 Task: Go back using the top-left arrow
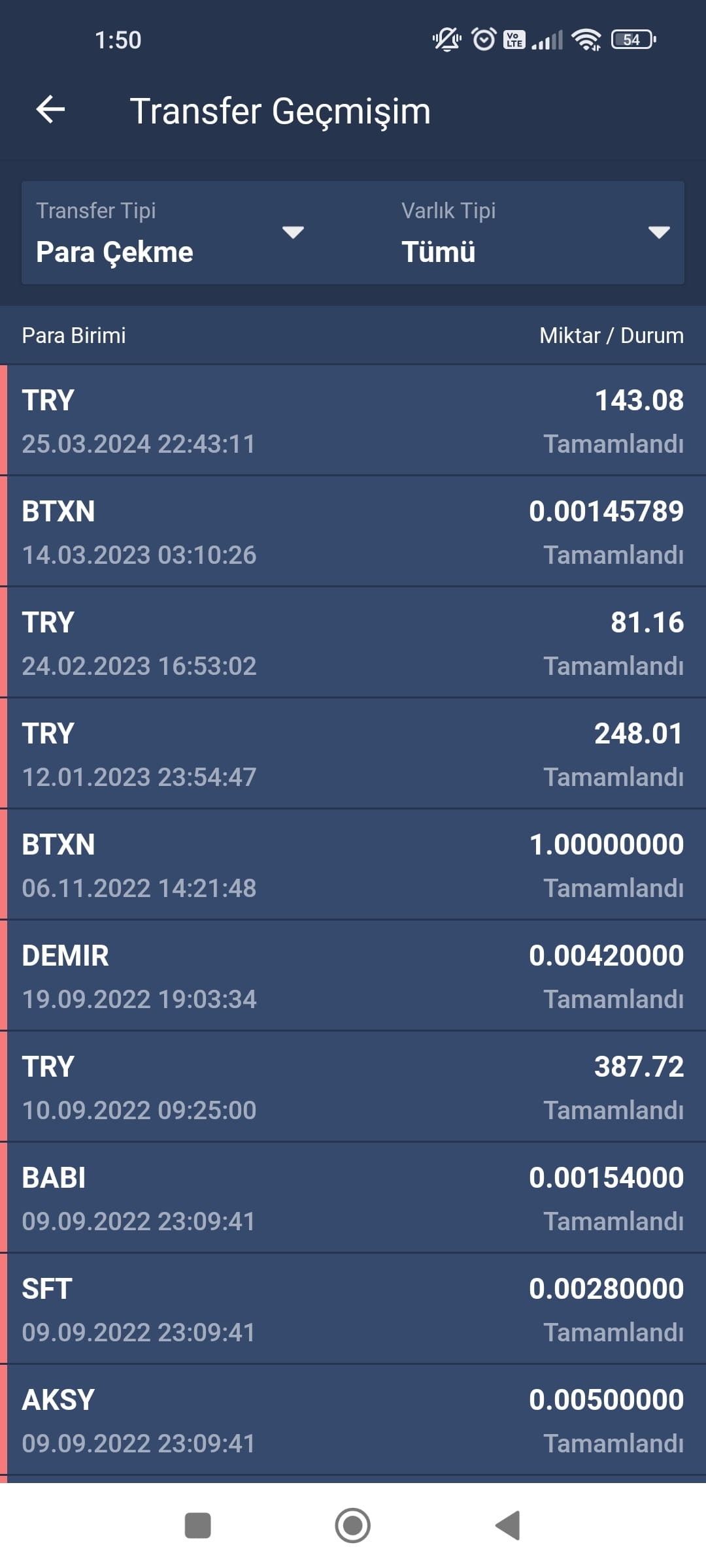coord(50,109)
